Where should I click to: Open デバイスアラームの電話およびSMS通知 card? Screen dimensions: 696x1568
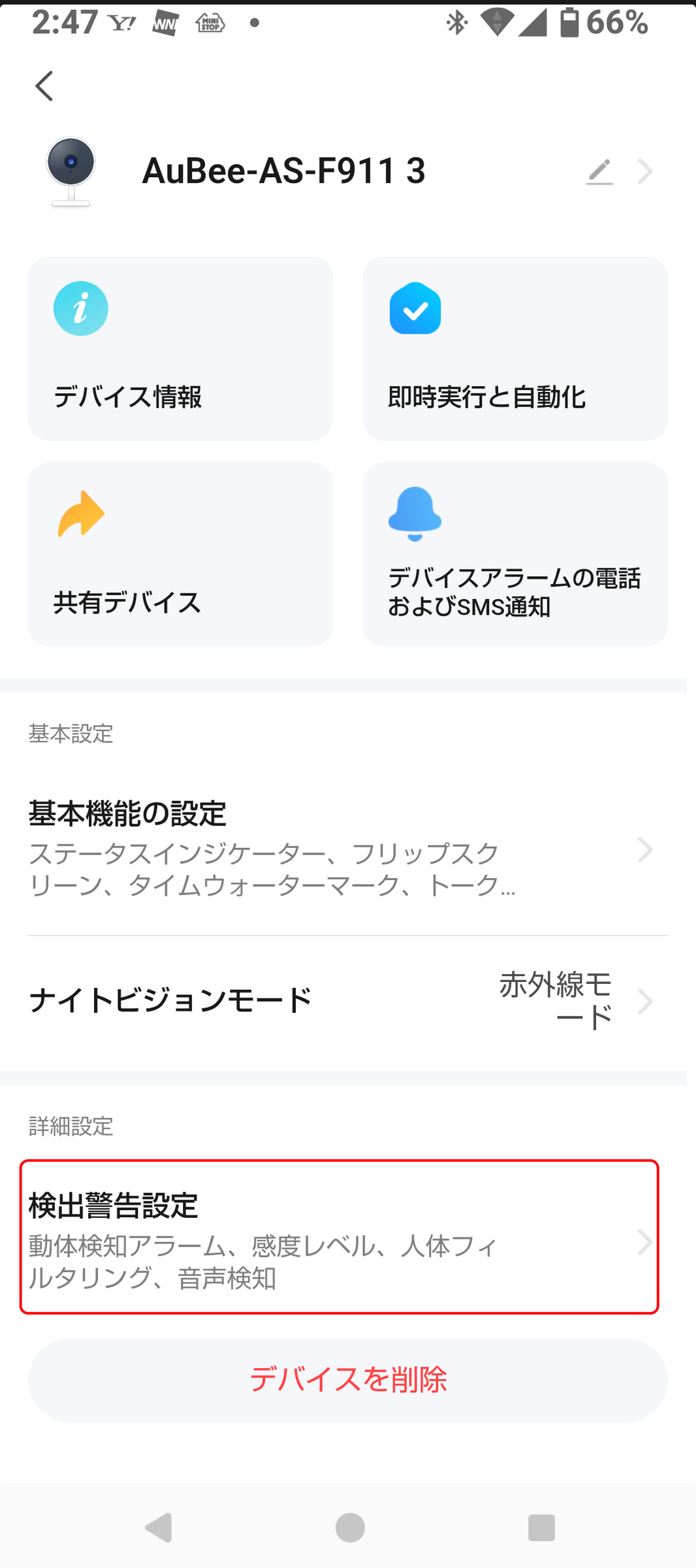(515, 554)
